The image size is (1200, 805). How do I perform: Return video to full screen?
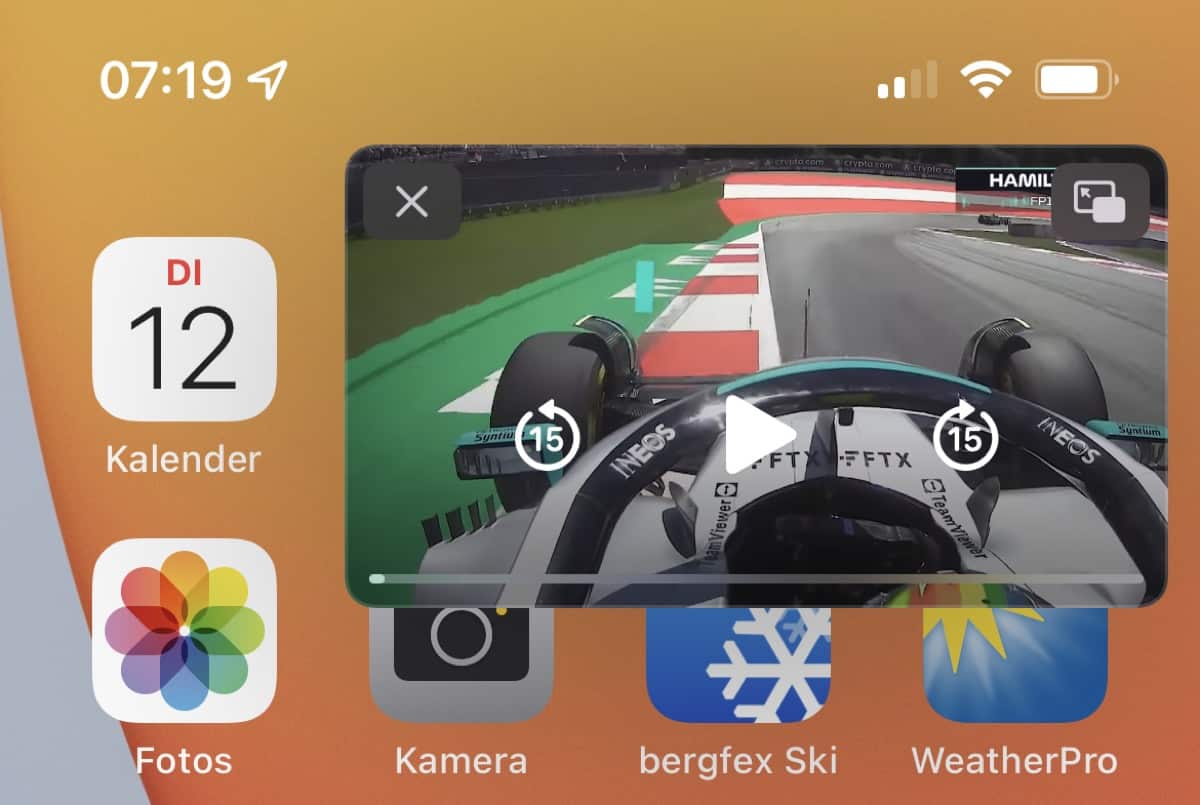pyautogui.click(x=1099, y=203)
